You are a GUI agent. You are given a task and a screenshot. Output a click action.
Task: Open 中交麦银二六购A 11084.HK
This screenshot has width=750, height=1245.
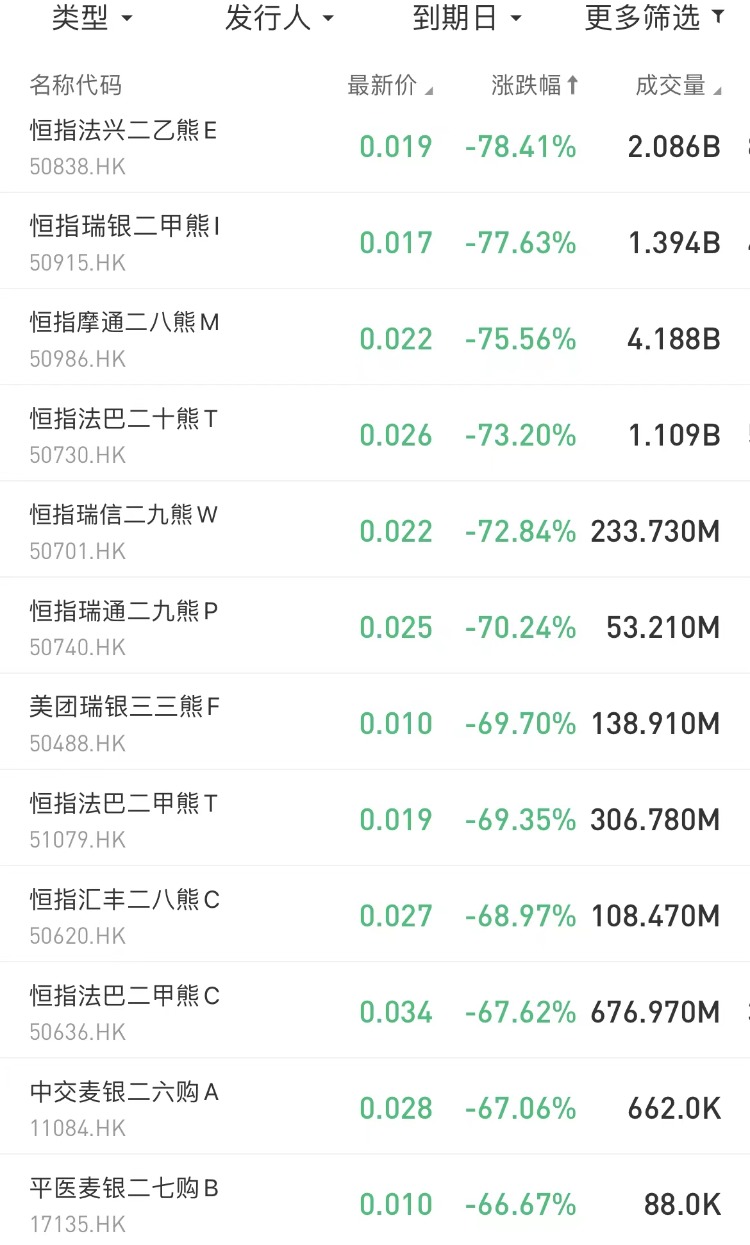pos(375,1106)
